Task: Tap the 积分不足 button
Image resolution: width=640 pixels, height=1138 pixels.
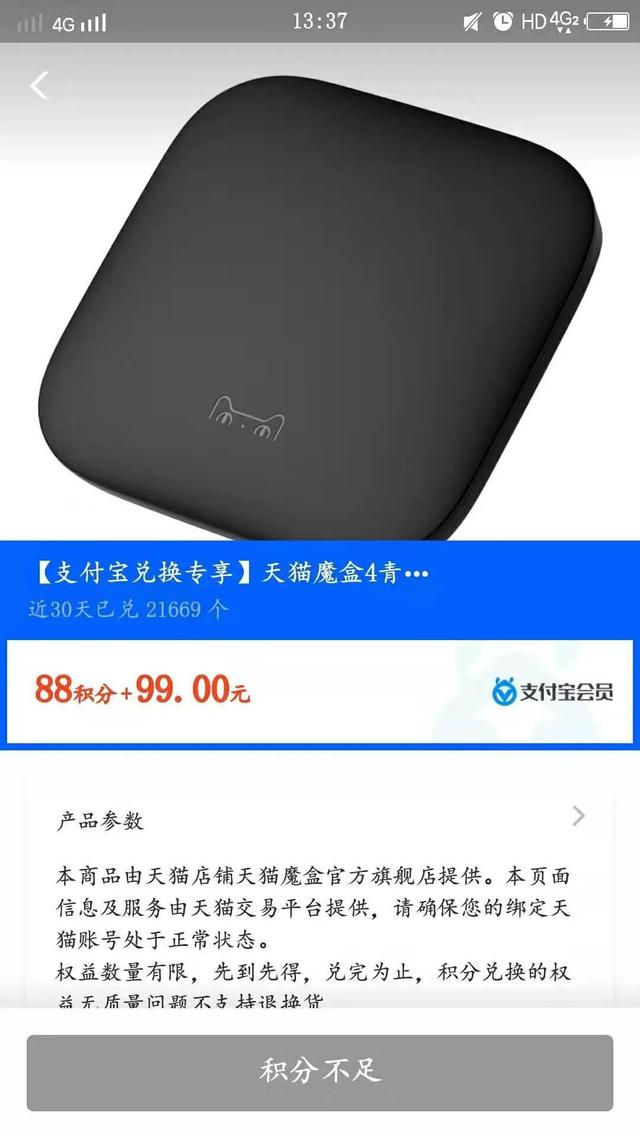Action: (x=320, y=1072)
